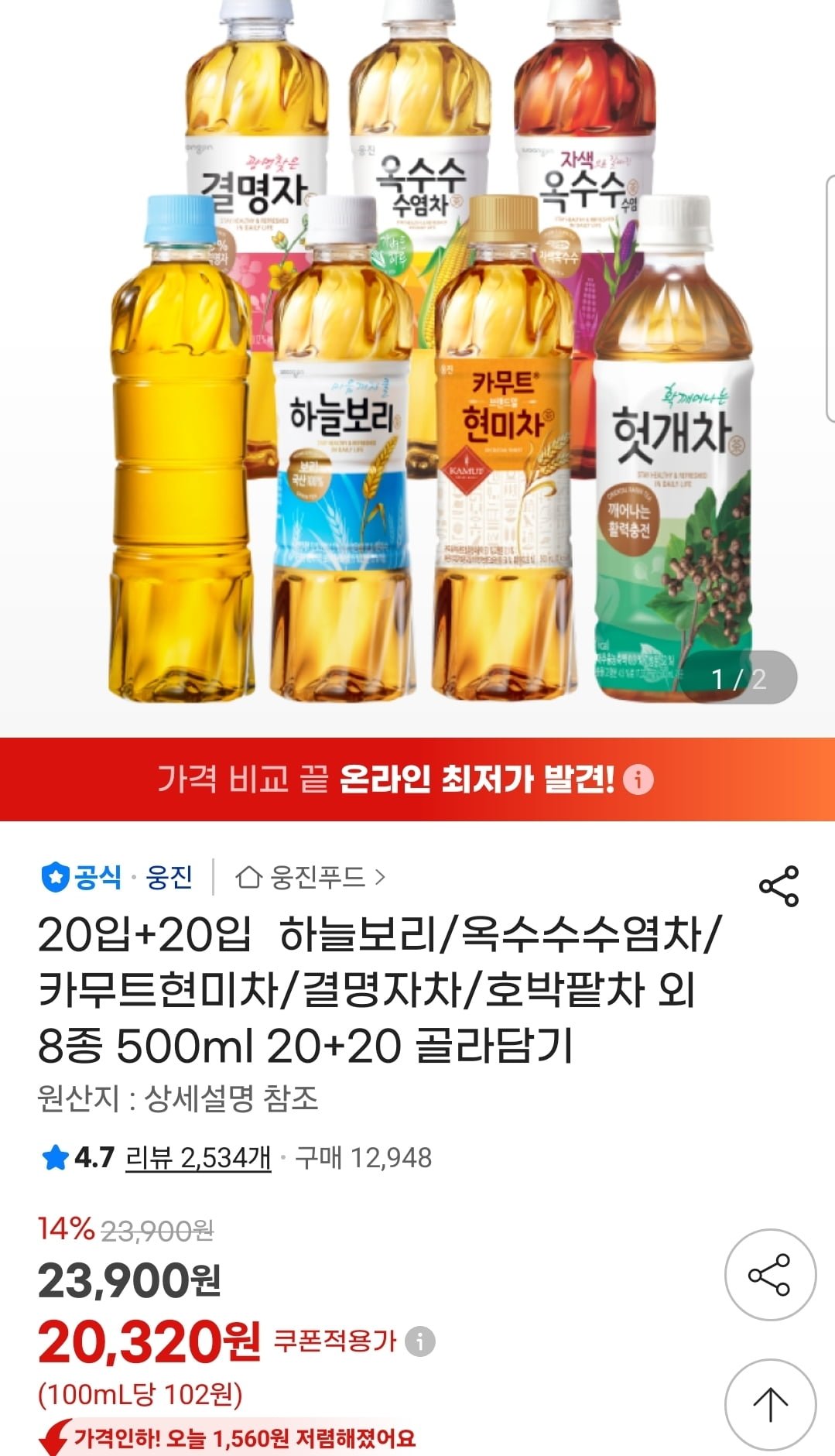Share the product via the icon beside the title

click(x=779, y=887)
